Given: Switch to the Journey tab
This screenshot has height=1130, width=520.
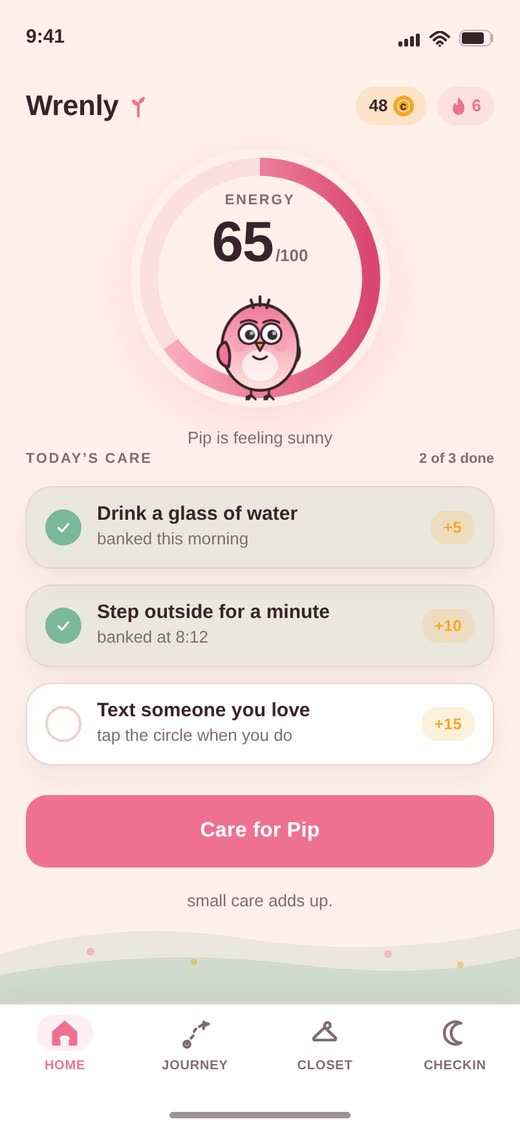Looking at the screenshot, I should click(194, 1045).
